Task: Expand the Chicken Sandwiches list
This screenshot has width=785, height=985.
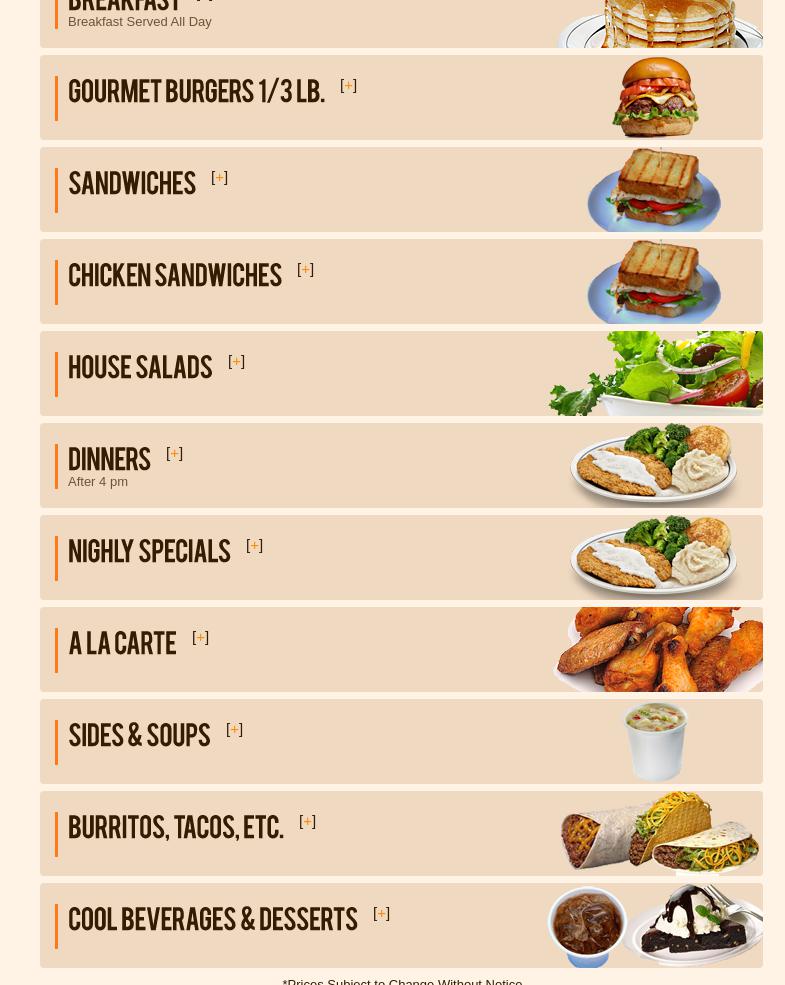Action: point(305,270)
